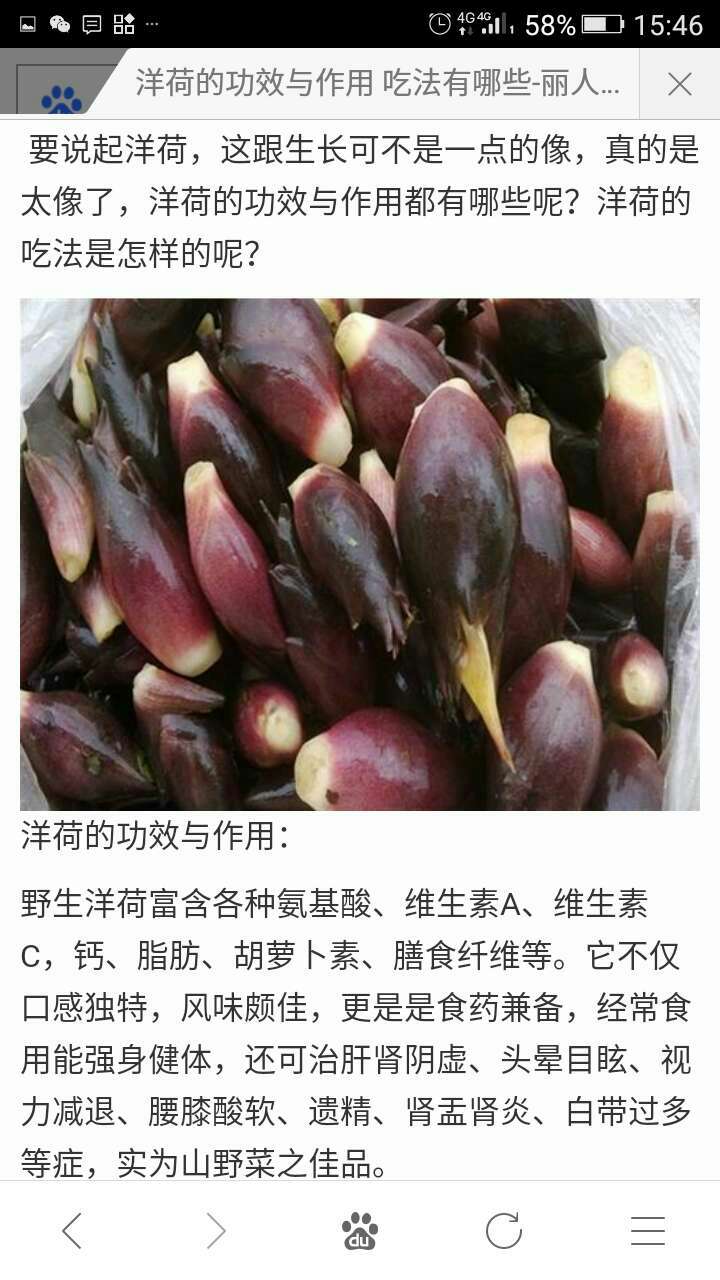Refresh the current page
Viewport: 720px width, 1280px height.
tap(504, 1231)
